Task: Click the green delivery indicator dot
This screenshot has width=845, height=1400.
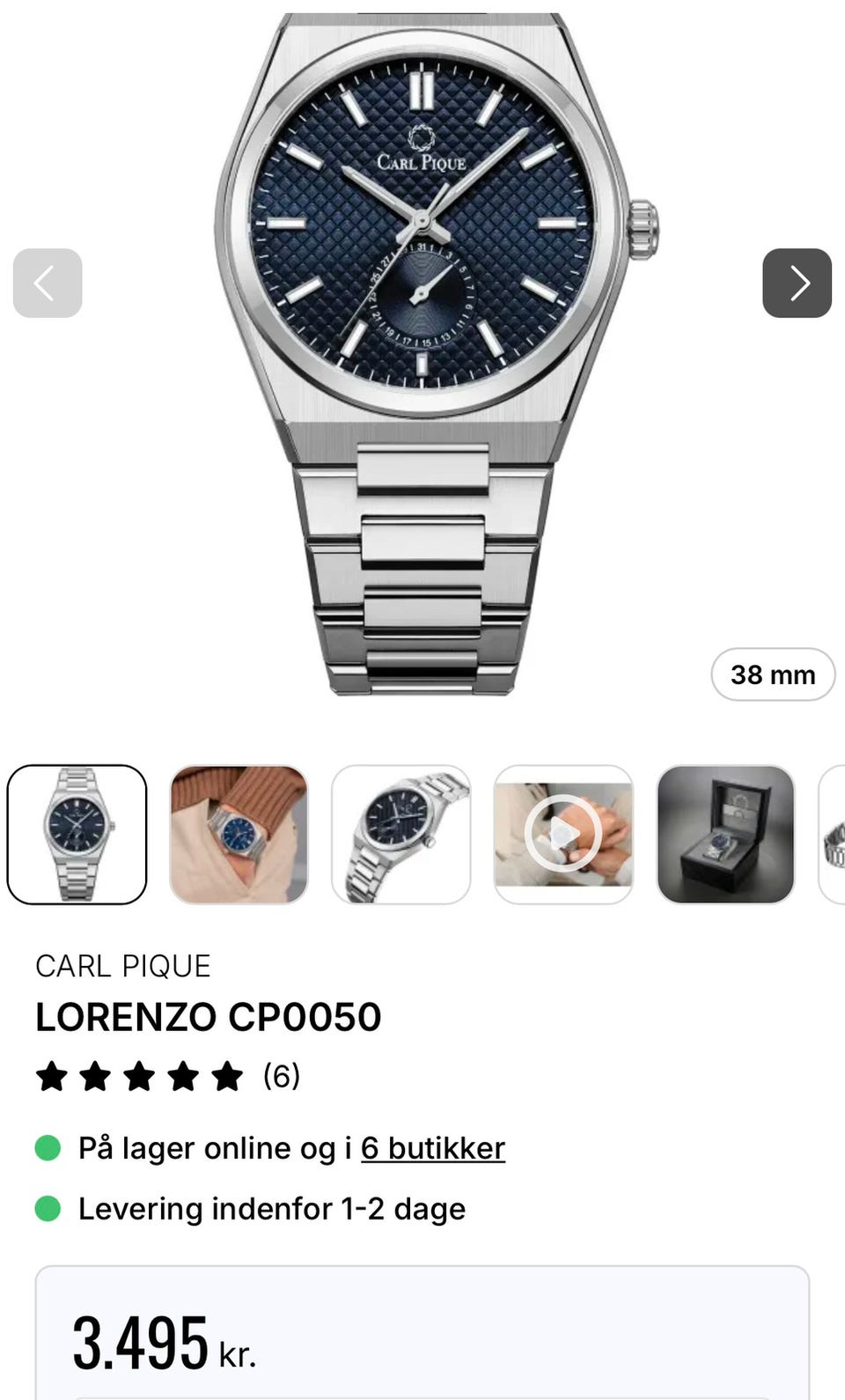Action: click(48, 1208)
